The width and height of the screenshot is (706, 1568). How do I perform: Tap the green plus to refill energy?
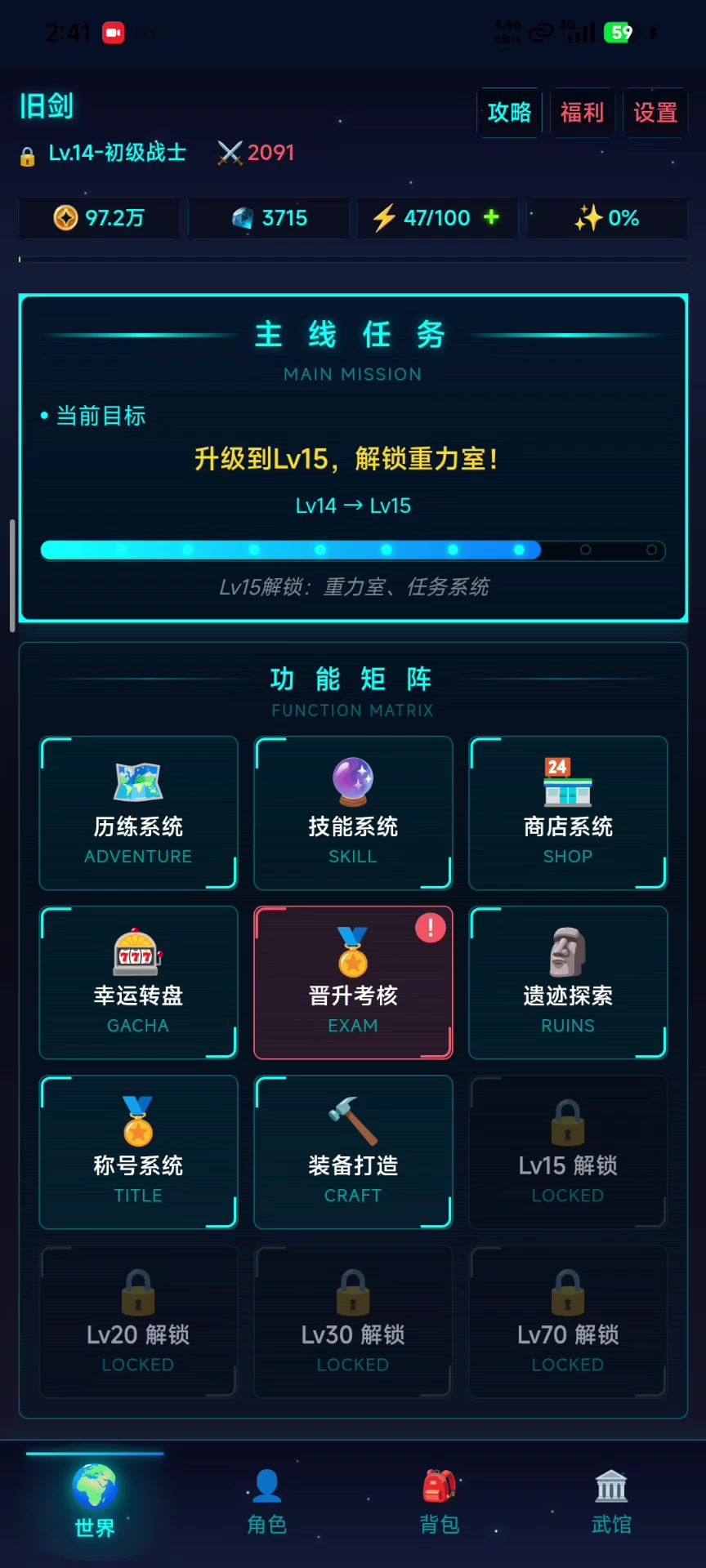[491, 217]
